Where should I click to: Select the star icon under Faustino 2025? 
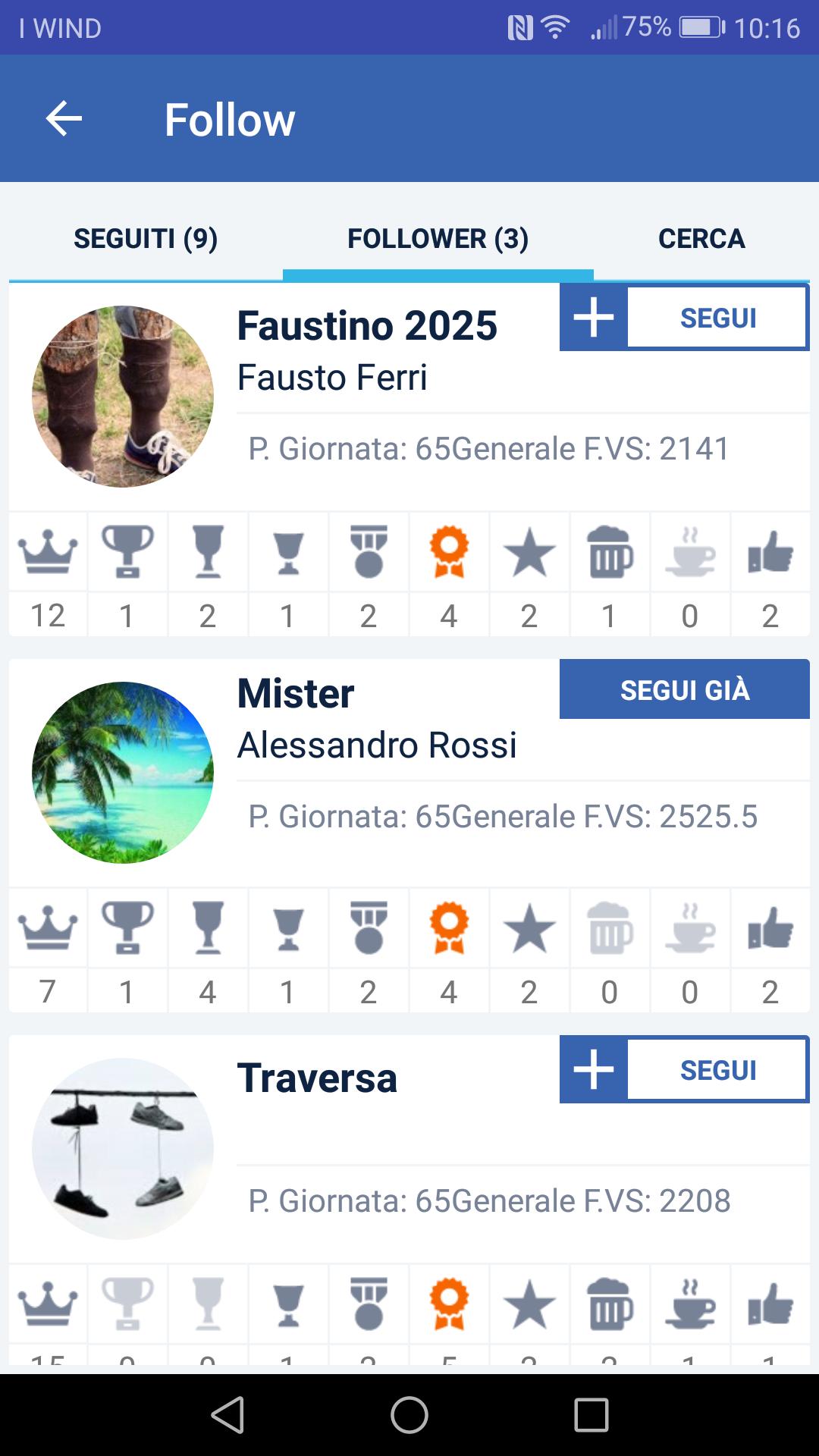tap(529, 552)
